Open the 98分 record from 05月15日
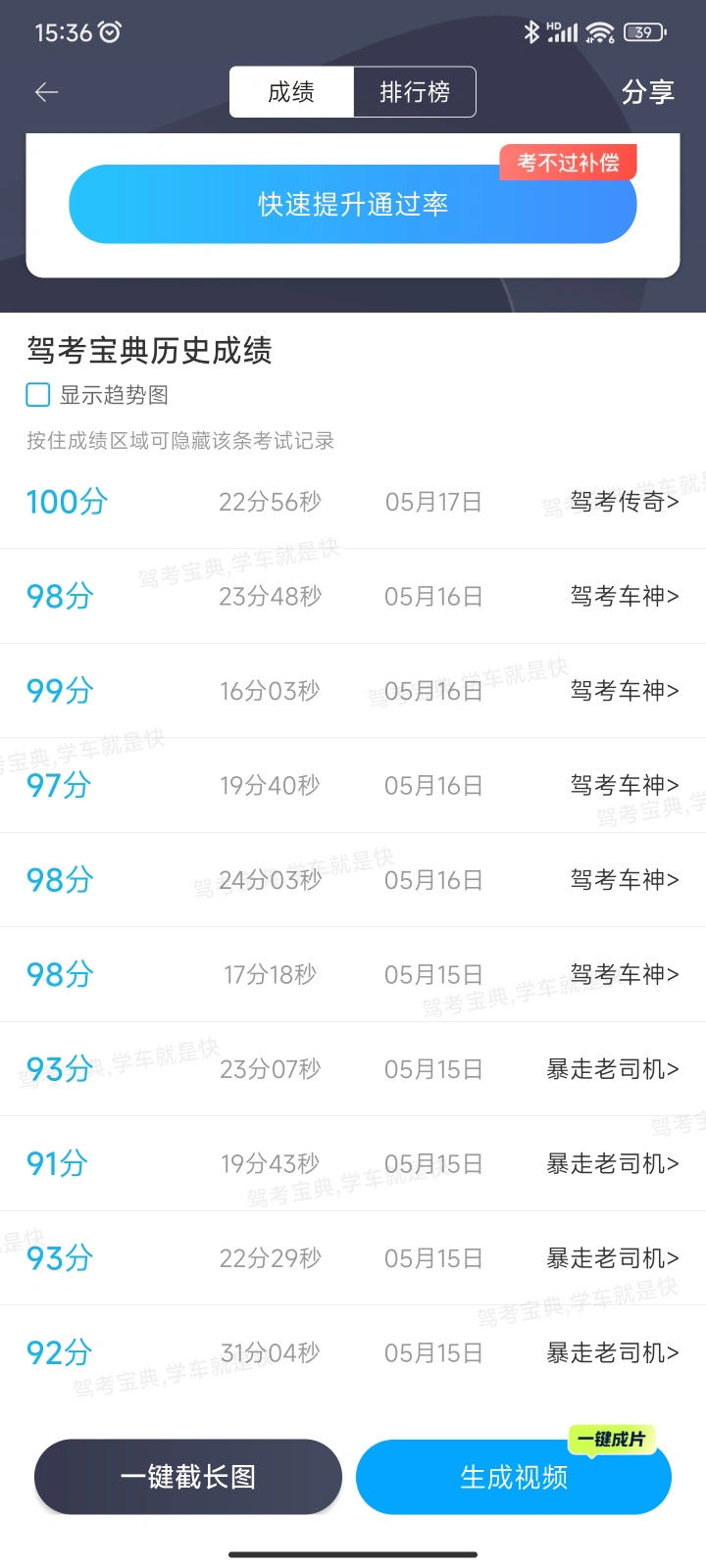The height and width of the screenshot is (1568, 706). 353,974
